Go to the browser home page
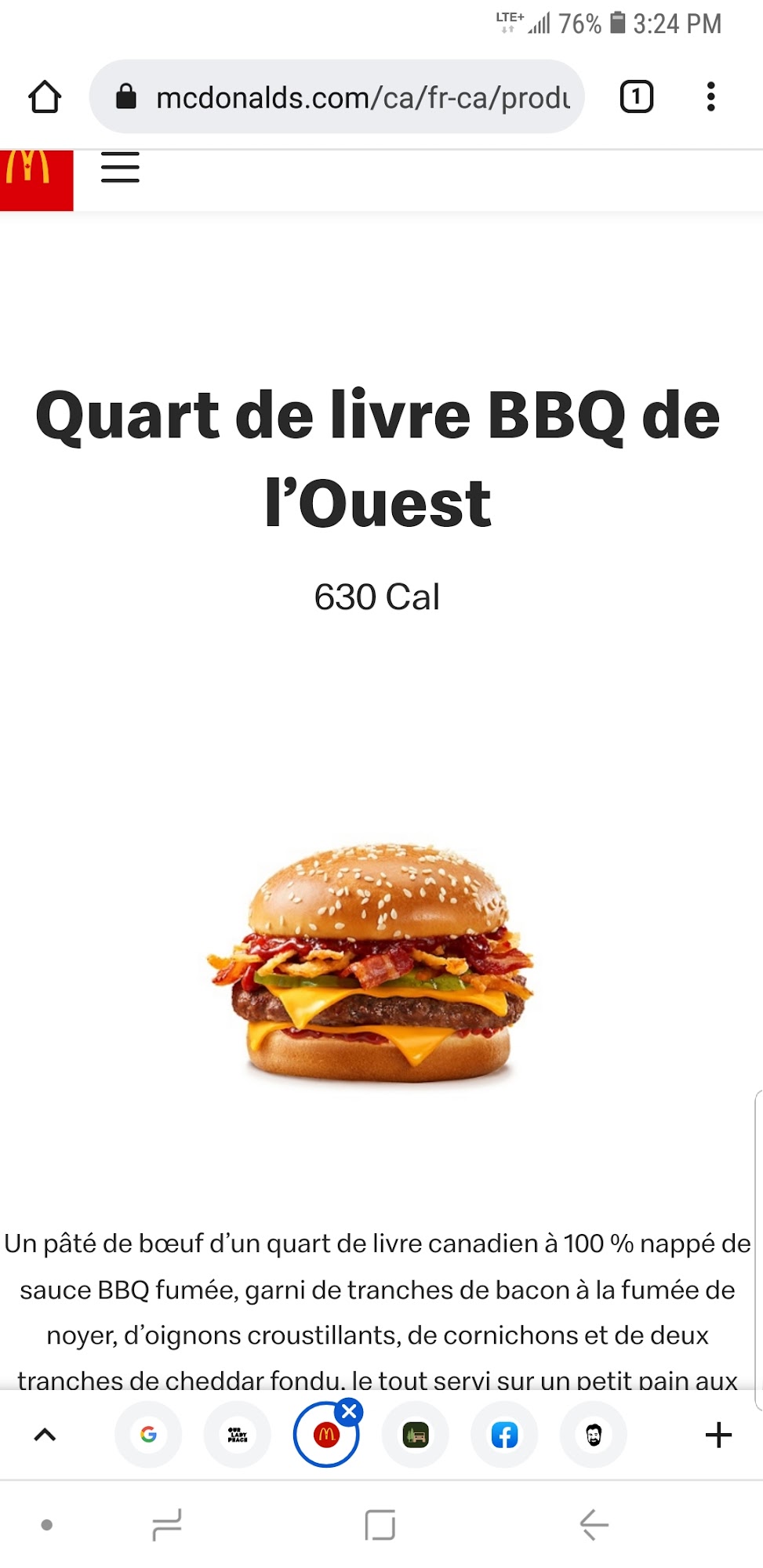This screenshot has width=763, height=1568. coord(45,97)
